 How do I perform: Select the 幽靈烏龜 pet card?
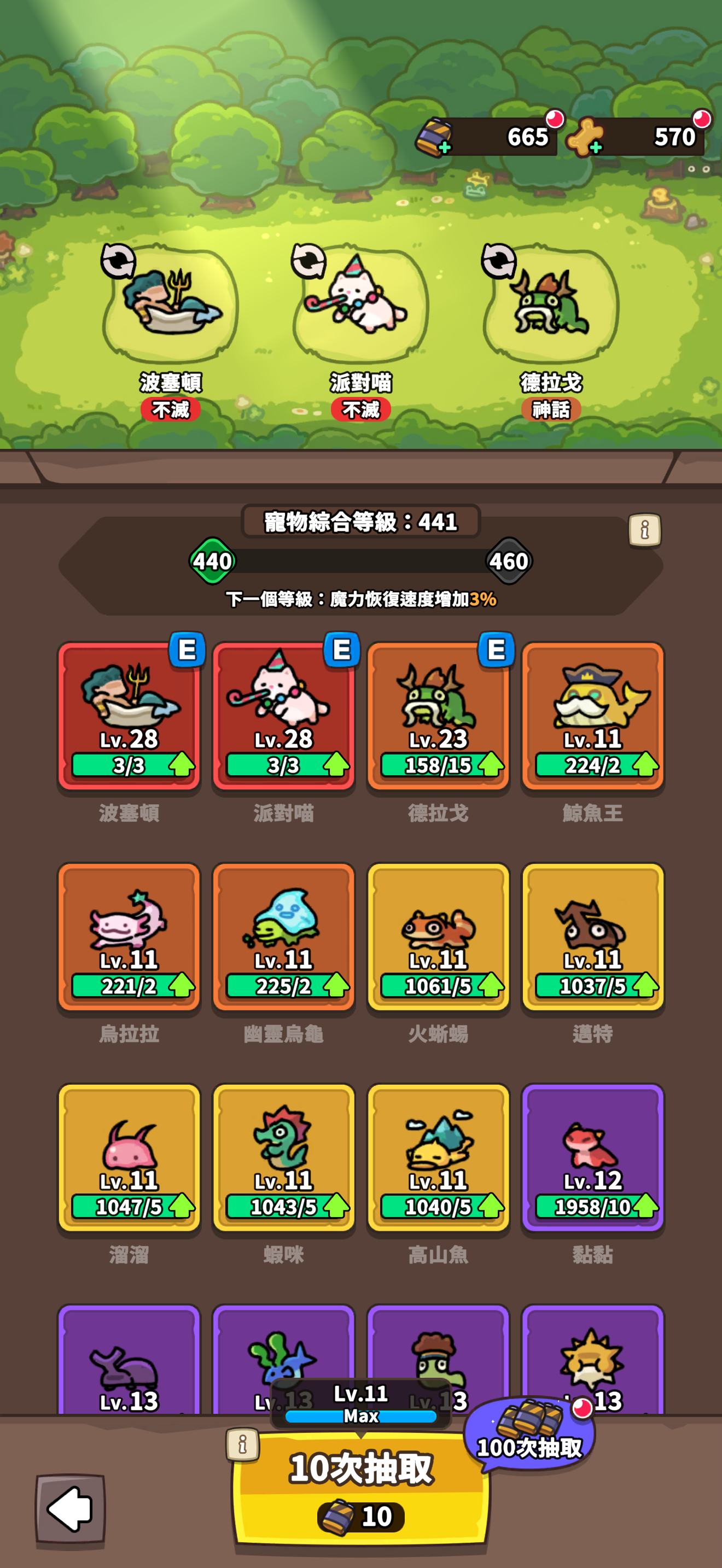click(x=284, y=937)
